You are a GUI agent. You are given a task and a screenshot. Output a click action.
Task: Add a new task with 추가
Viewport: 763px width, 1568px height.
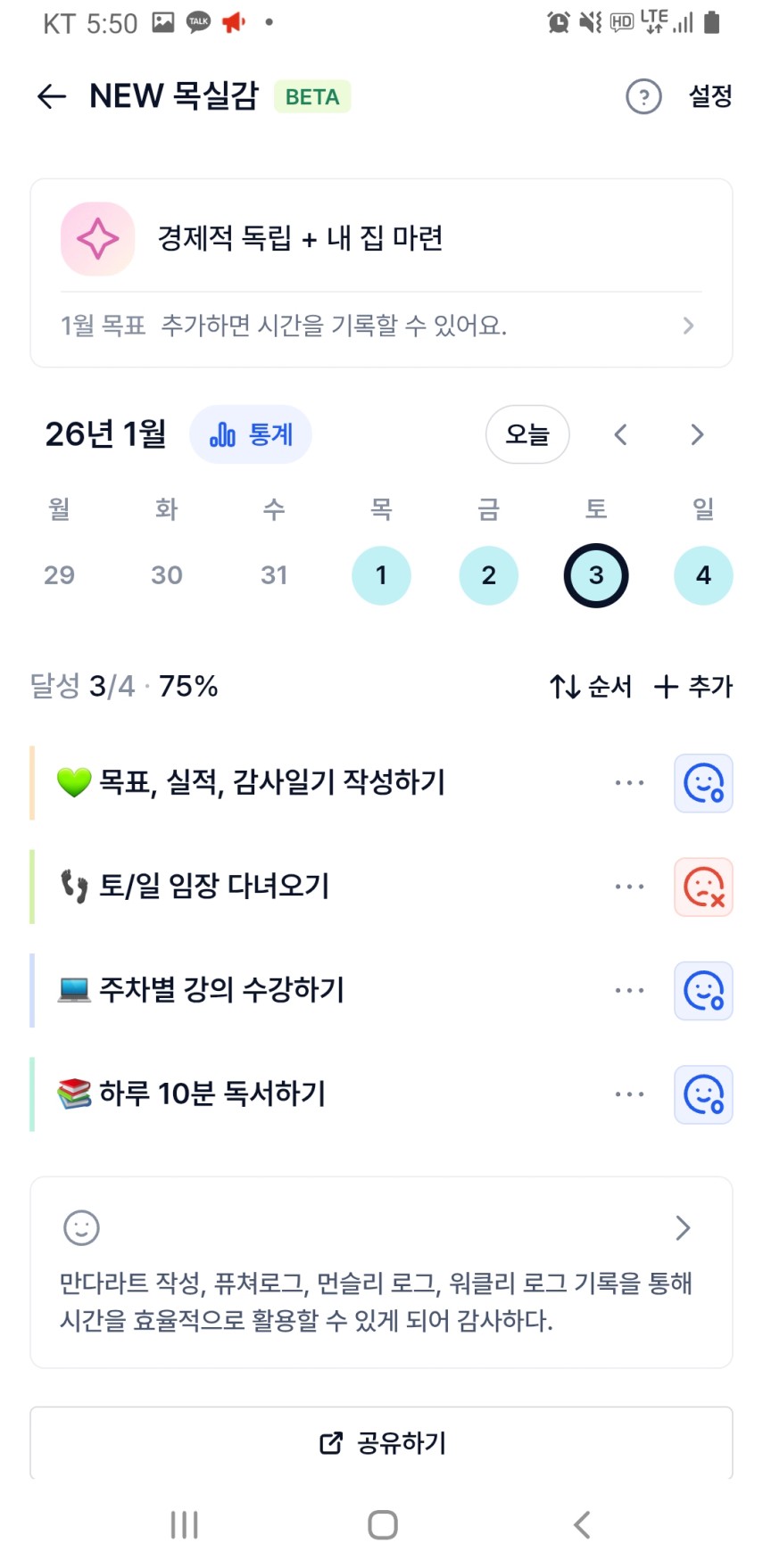[x=693, y=687]
